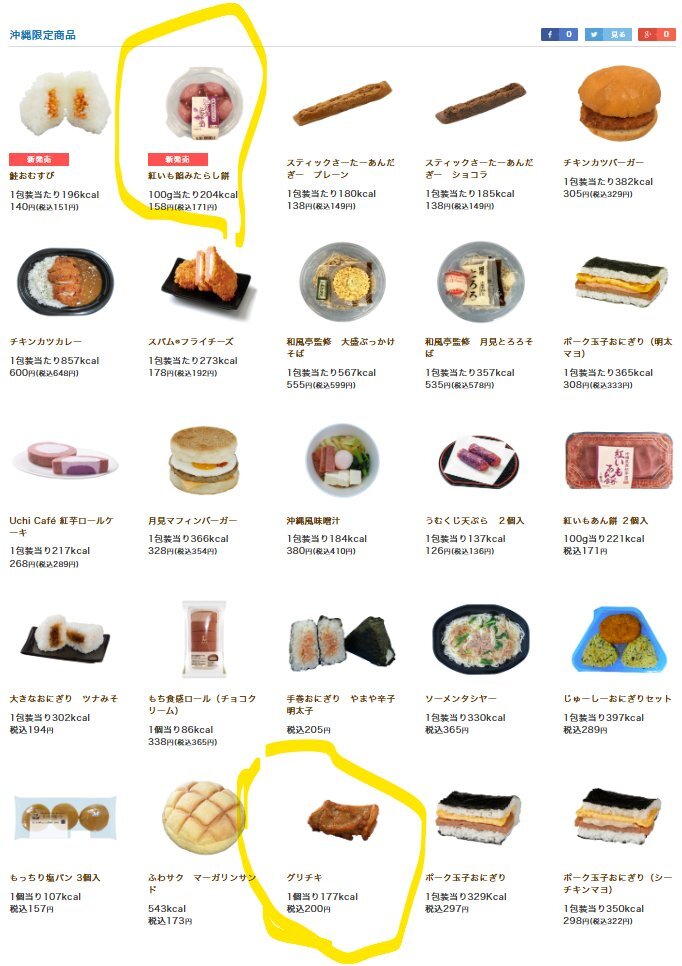View ふわサク マーガリンサンド details
682x966 pixels.
tap(198, 883)
